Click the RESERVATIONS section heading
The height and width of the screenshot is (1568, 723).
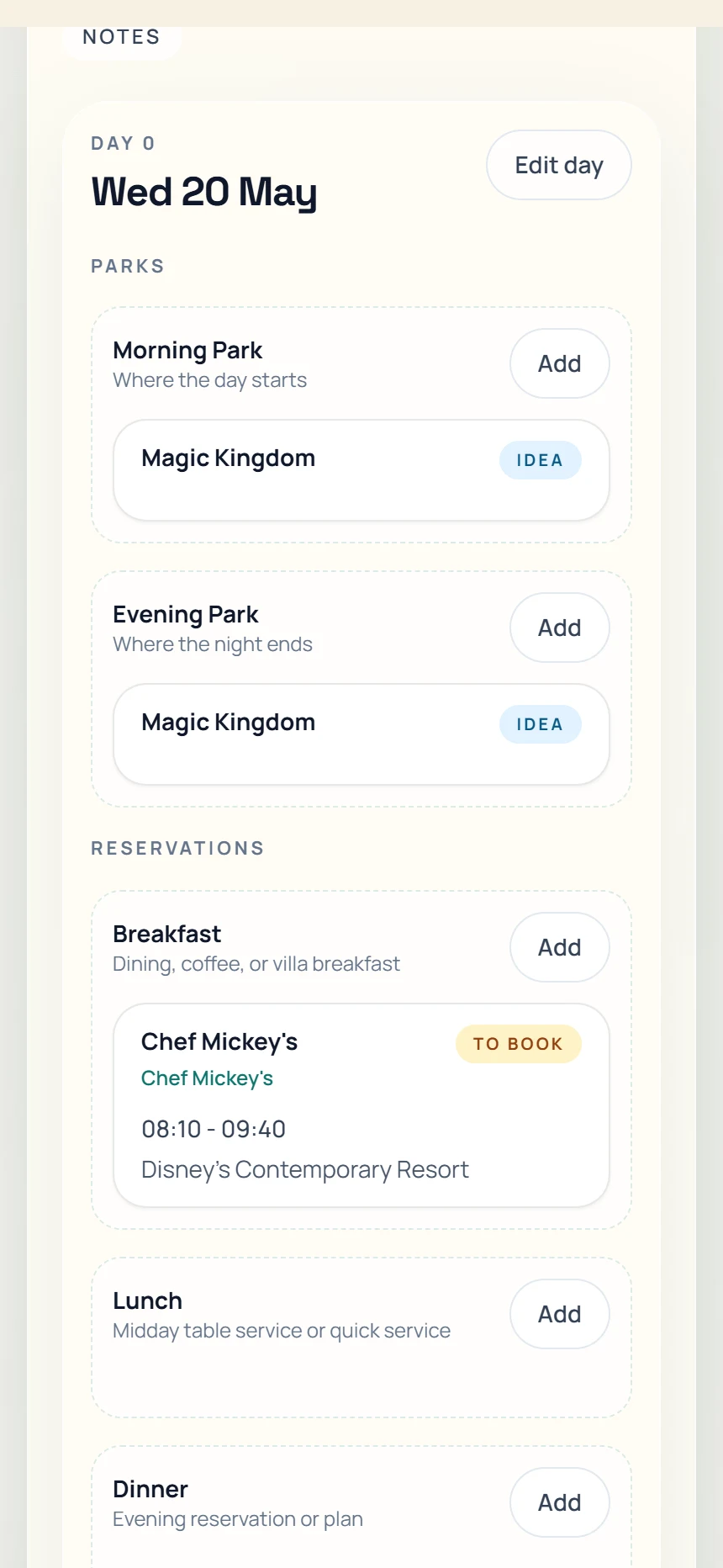(177, 848)
